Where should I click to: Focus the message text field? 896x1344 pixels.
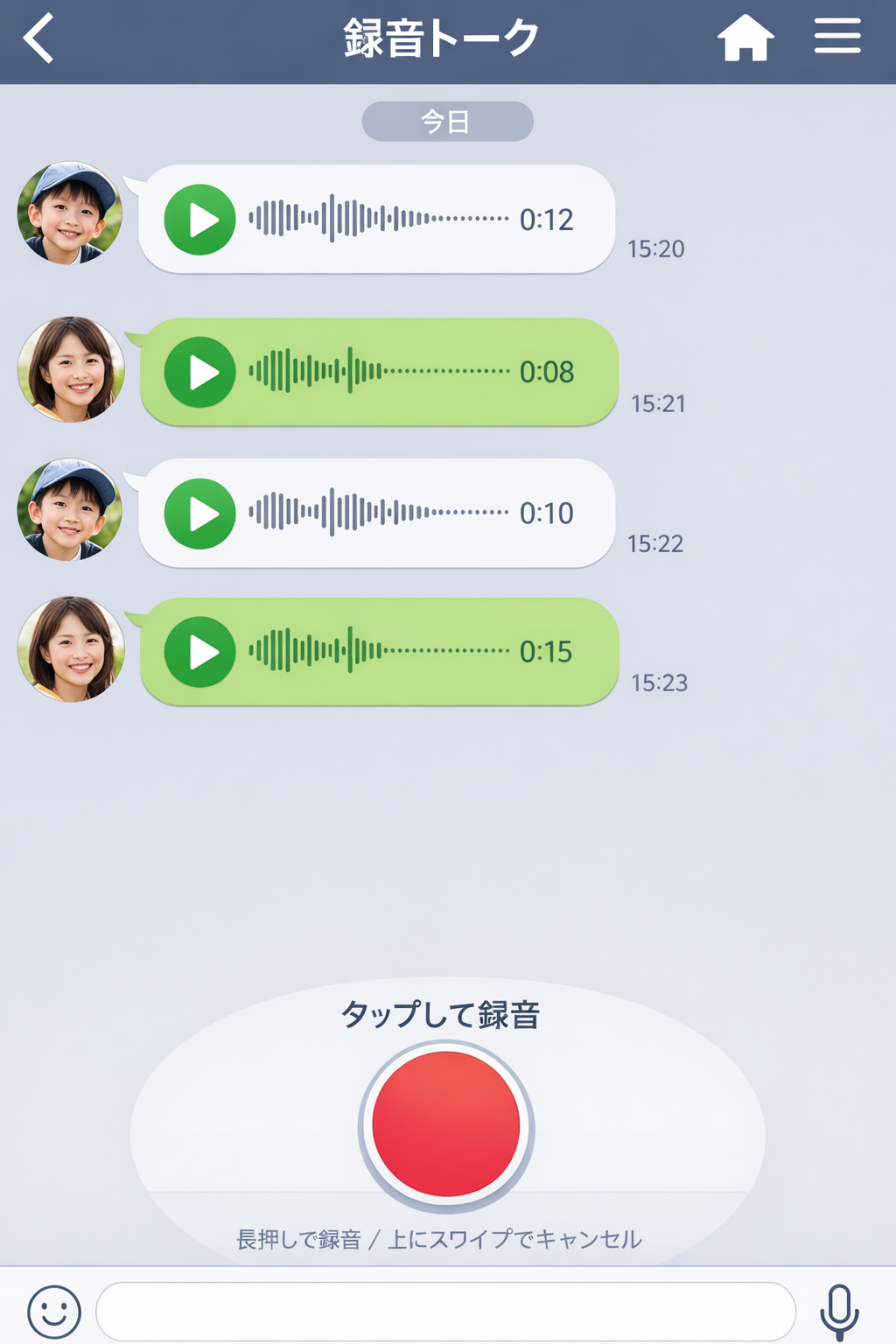pyautogui.click(x=444, y=1311)
